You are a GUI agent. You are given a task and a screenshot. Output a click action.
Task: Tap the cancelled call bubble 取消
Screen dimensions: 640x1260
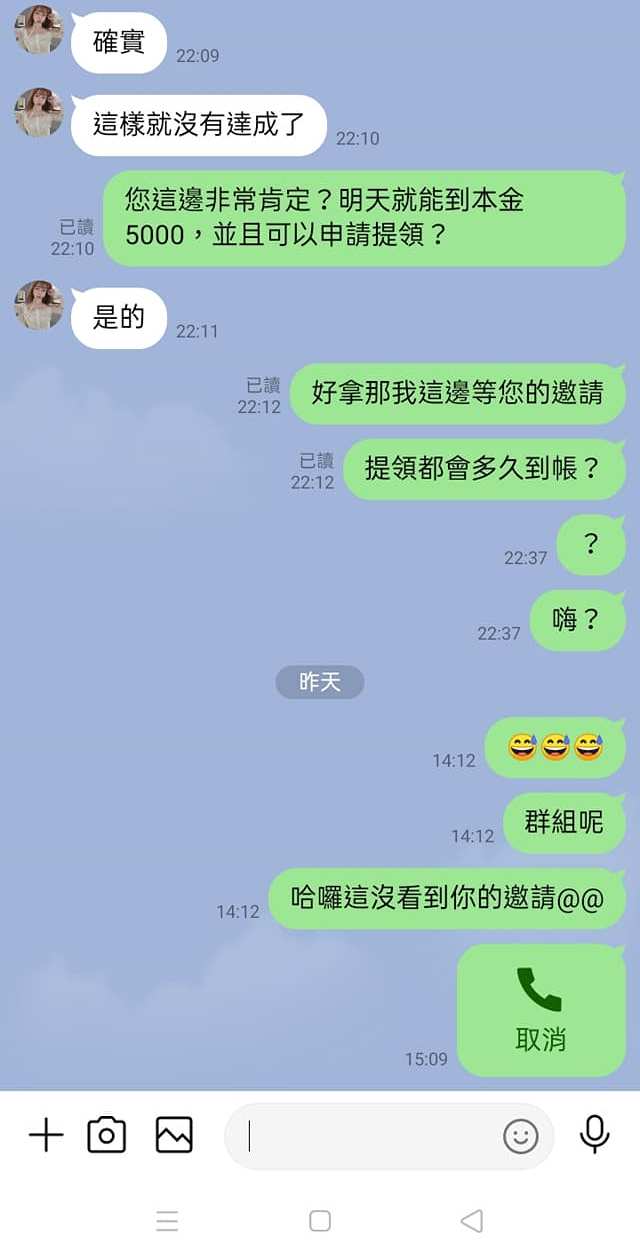click(541, 1010)
